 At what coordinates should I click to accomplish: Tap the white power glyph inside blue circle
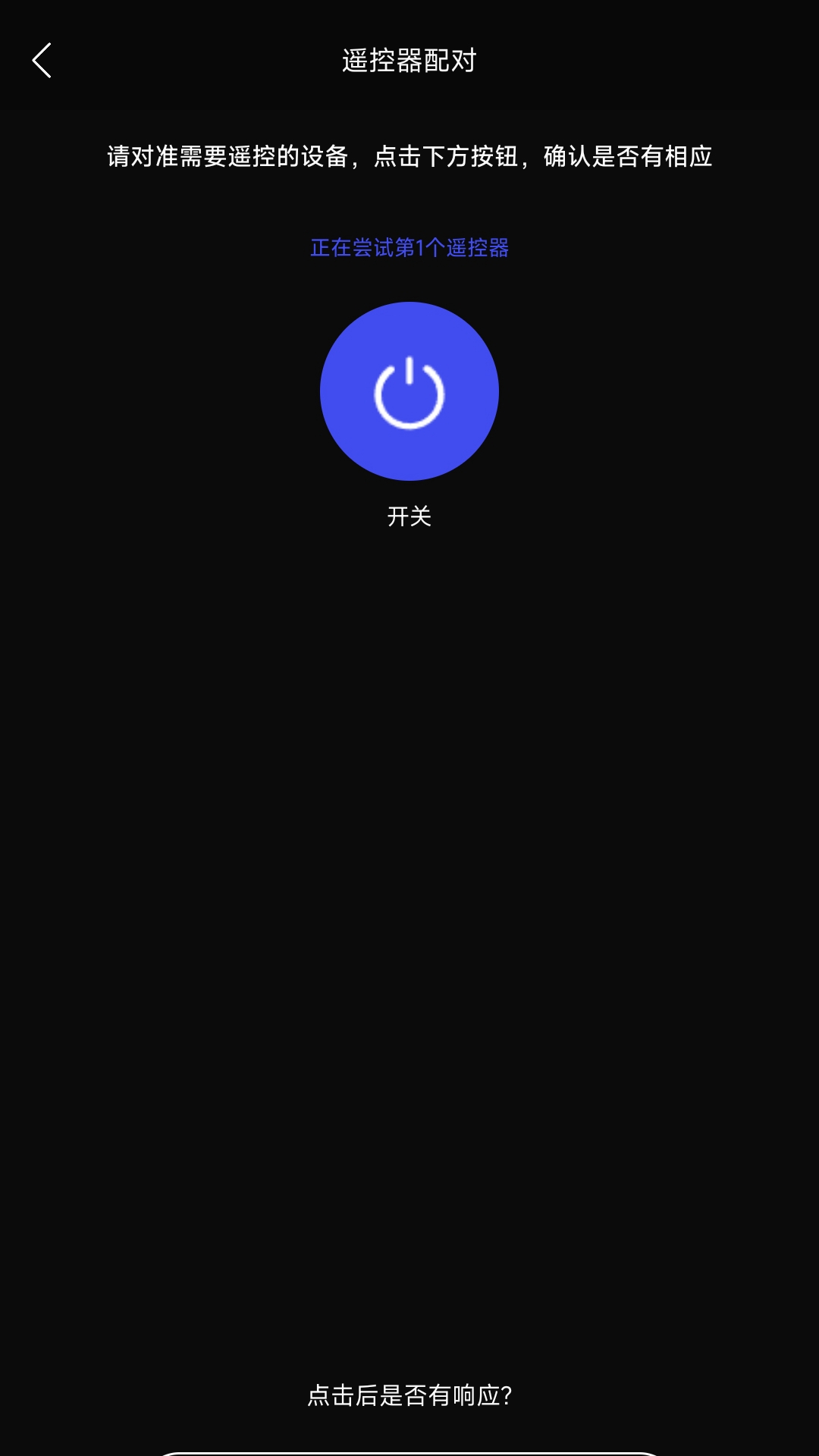click(409, 391)
